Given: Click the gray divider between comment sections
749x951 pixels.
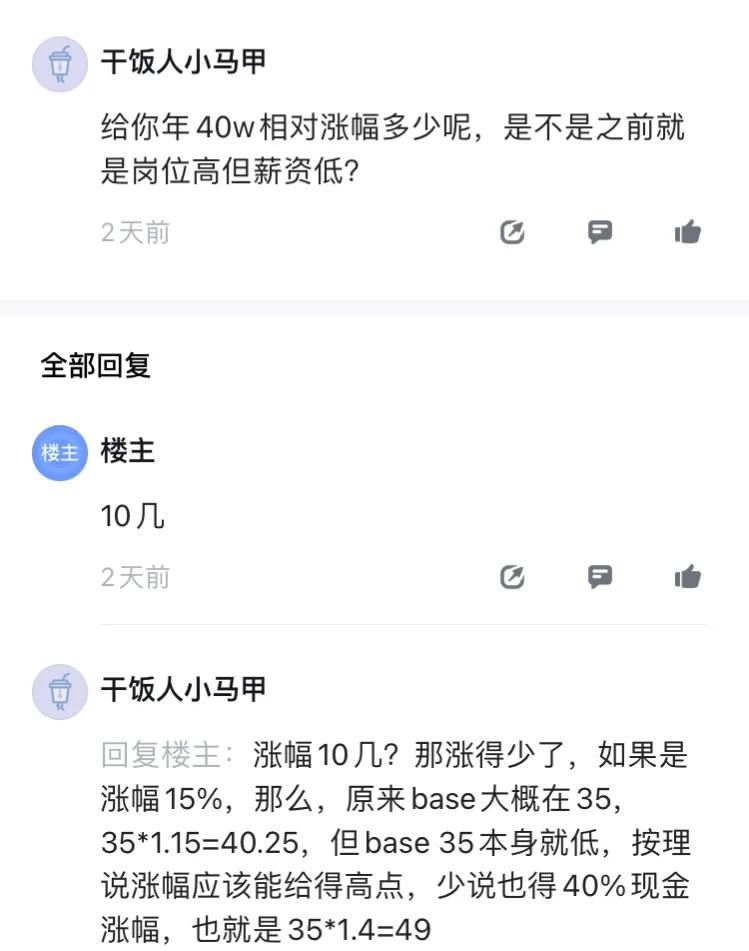Looking at the screenshot, I should [374, 305].
